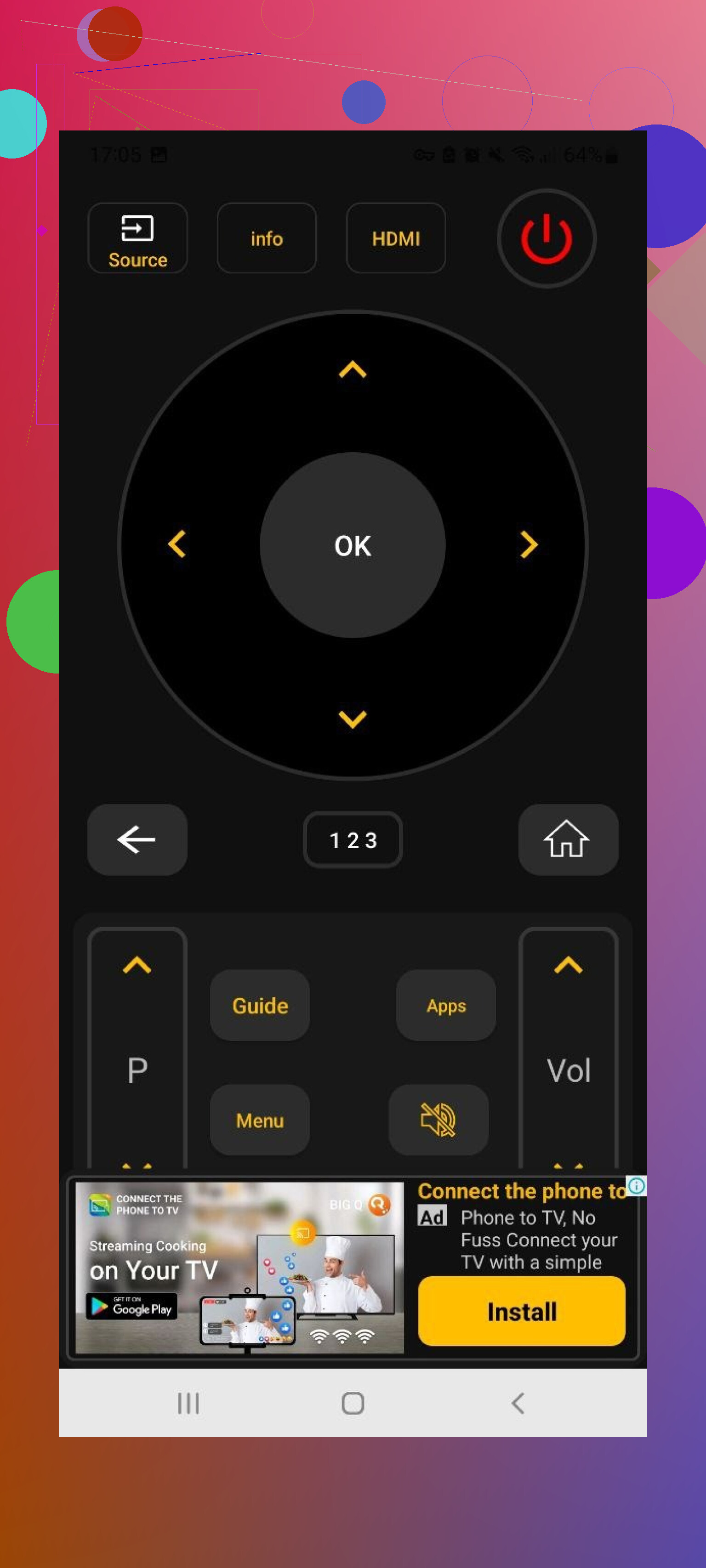
Task: Raise the volume with Vol up arrow
Action: point(568,965)
